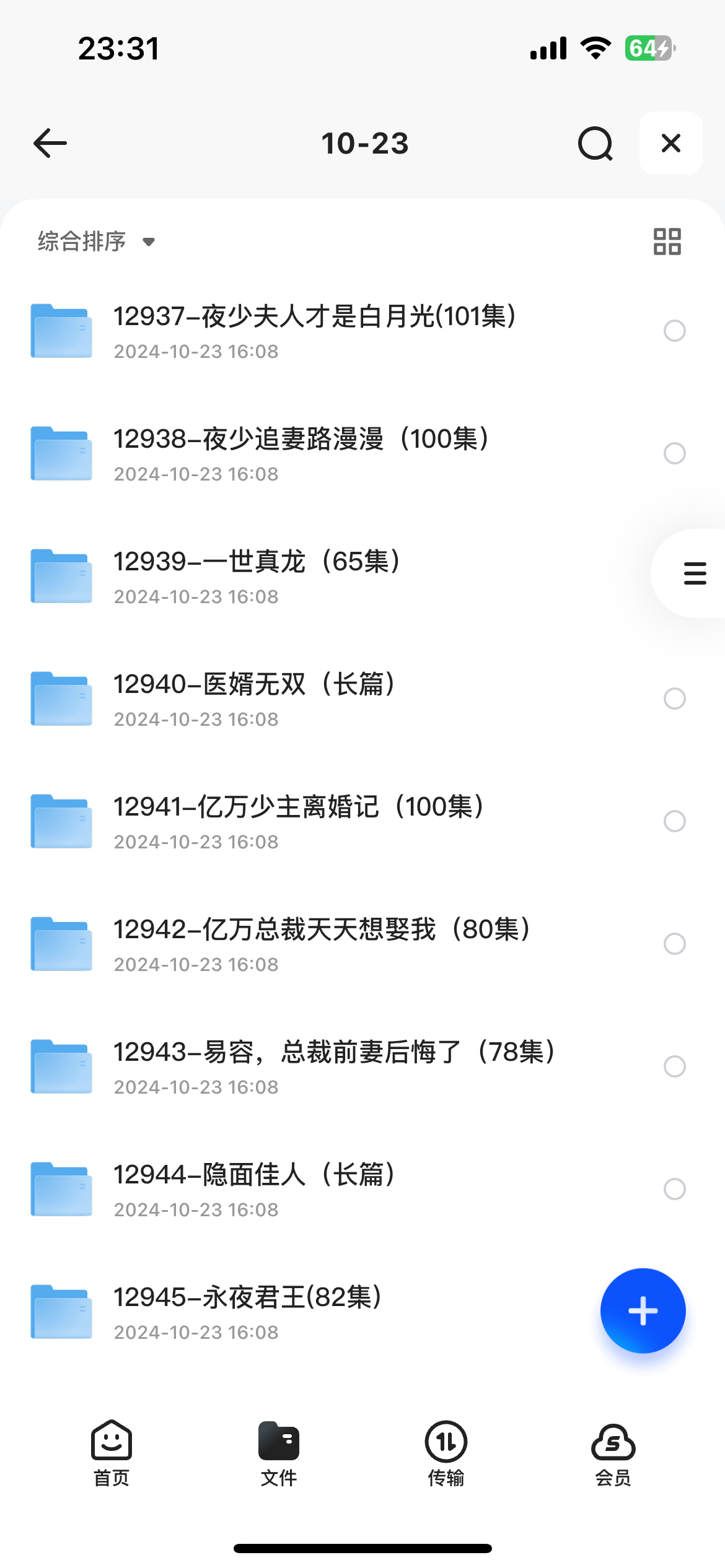Select the checkbox for 12944-隐面佳人
The width and height of the screenshot is (725, 1568).
pyautogui.click(x=675, y=1189)
